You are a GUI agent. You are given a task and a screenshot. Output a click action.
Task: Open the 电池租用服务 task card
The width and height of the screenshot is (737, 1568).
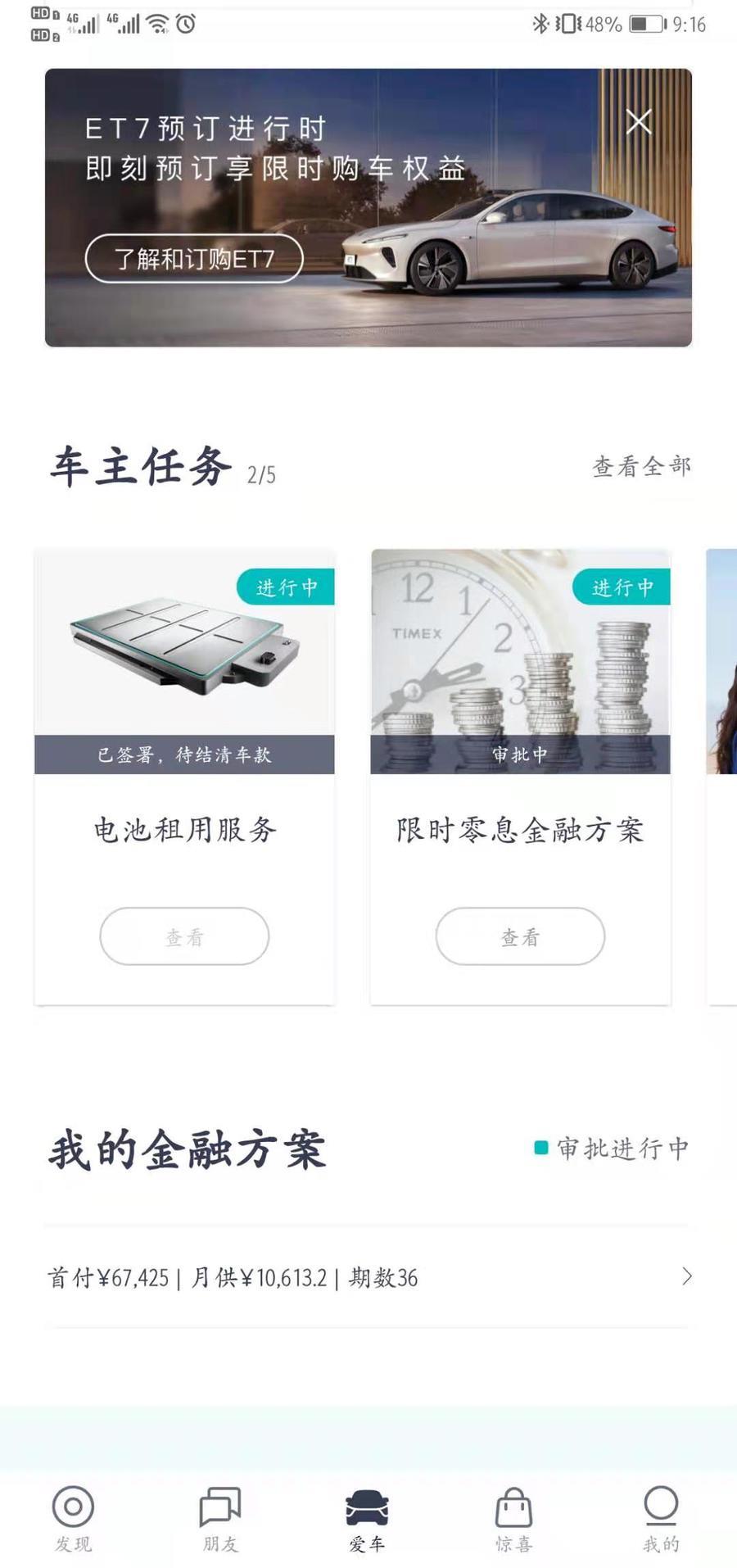click(x=184, y=777)
